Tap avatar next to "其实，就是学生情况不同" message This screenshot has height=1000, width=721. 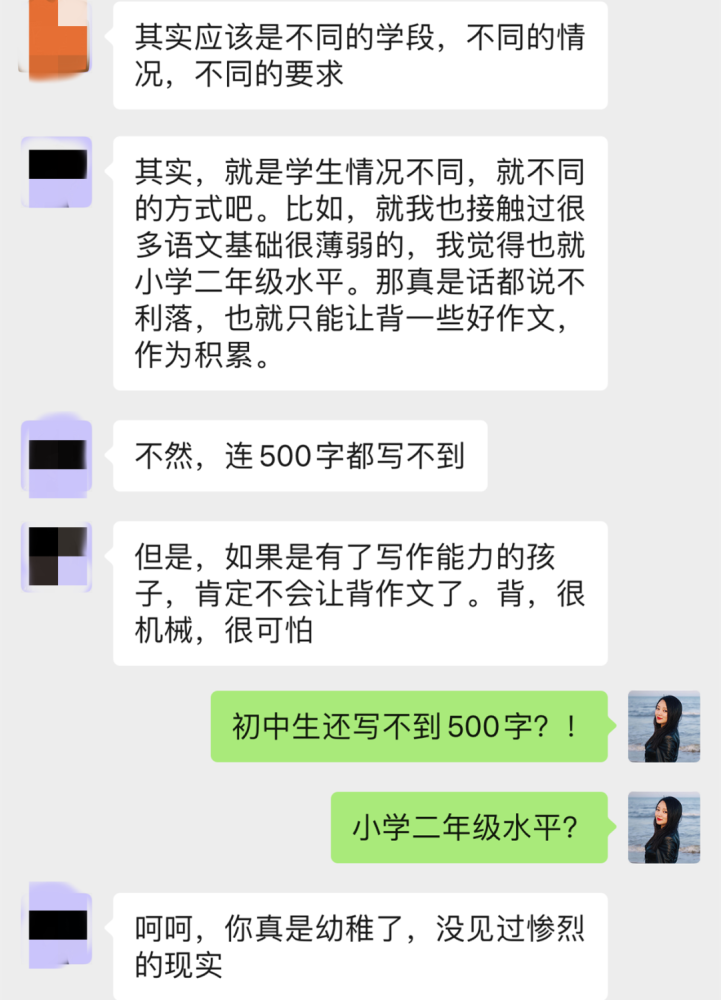57,172
